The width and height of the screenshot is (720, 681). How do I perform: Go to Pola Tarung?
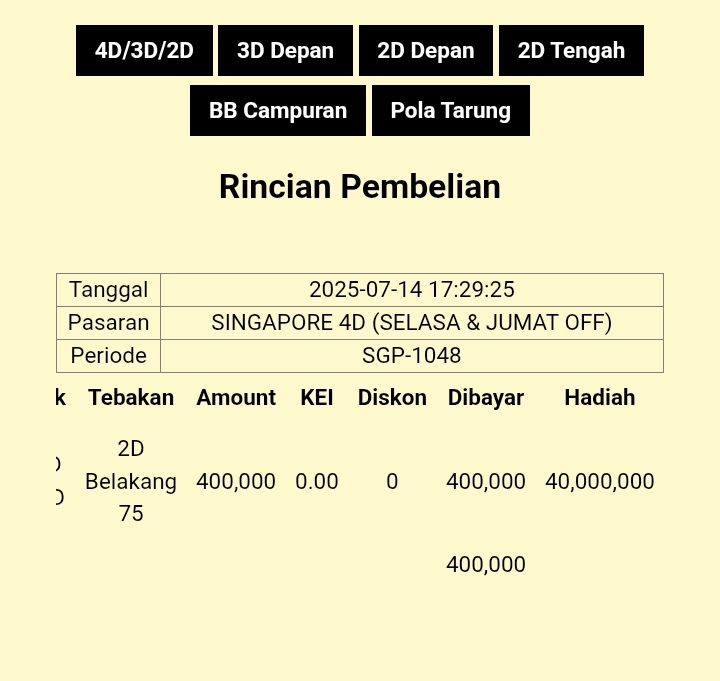450,111
